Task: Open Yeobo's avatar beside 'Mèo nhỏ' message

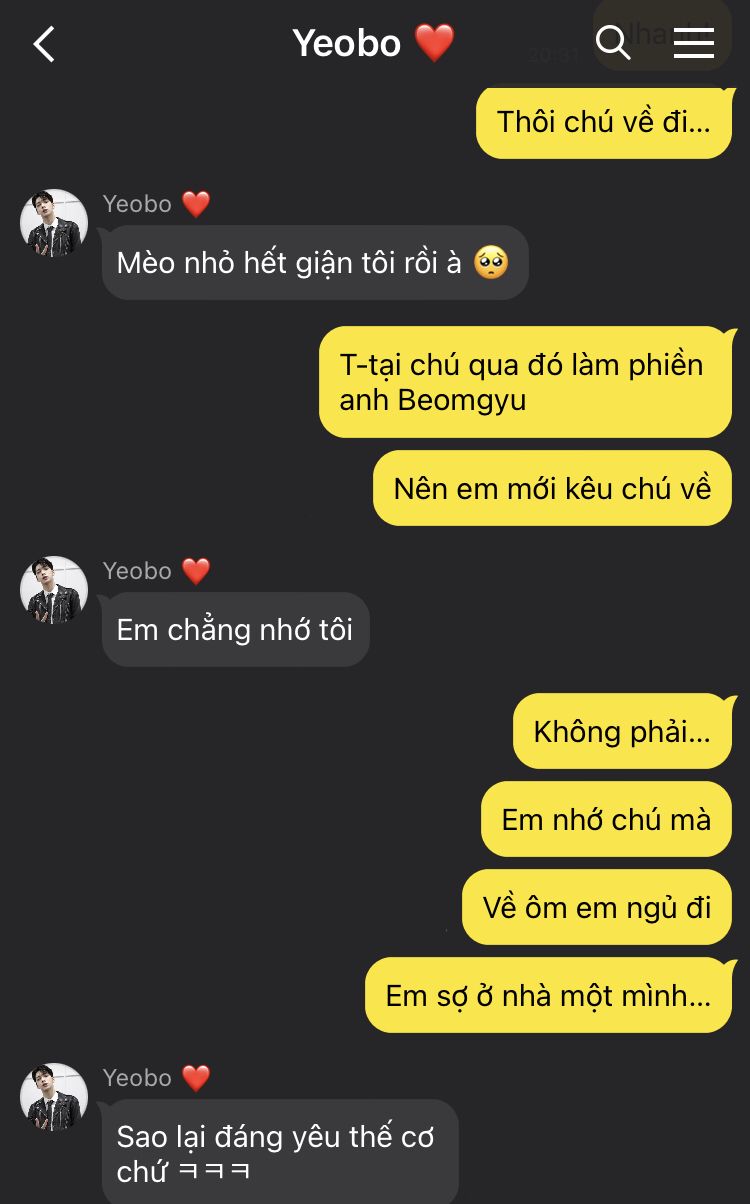Action: 54,223
